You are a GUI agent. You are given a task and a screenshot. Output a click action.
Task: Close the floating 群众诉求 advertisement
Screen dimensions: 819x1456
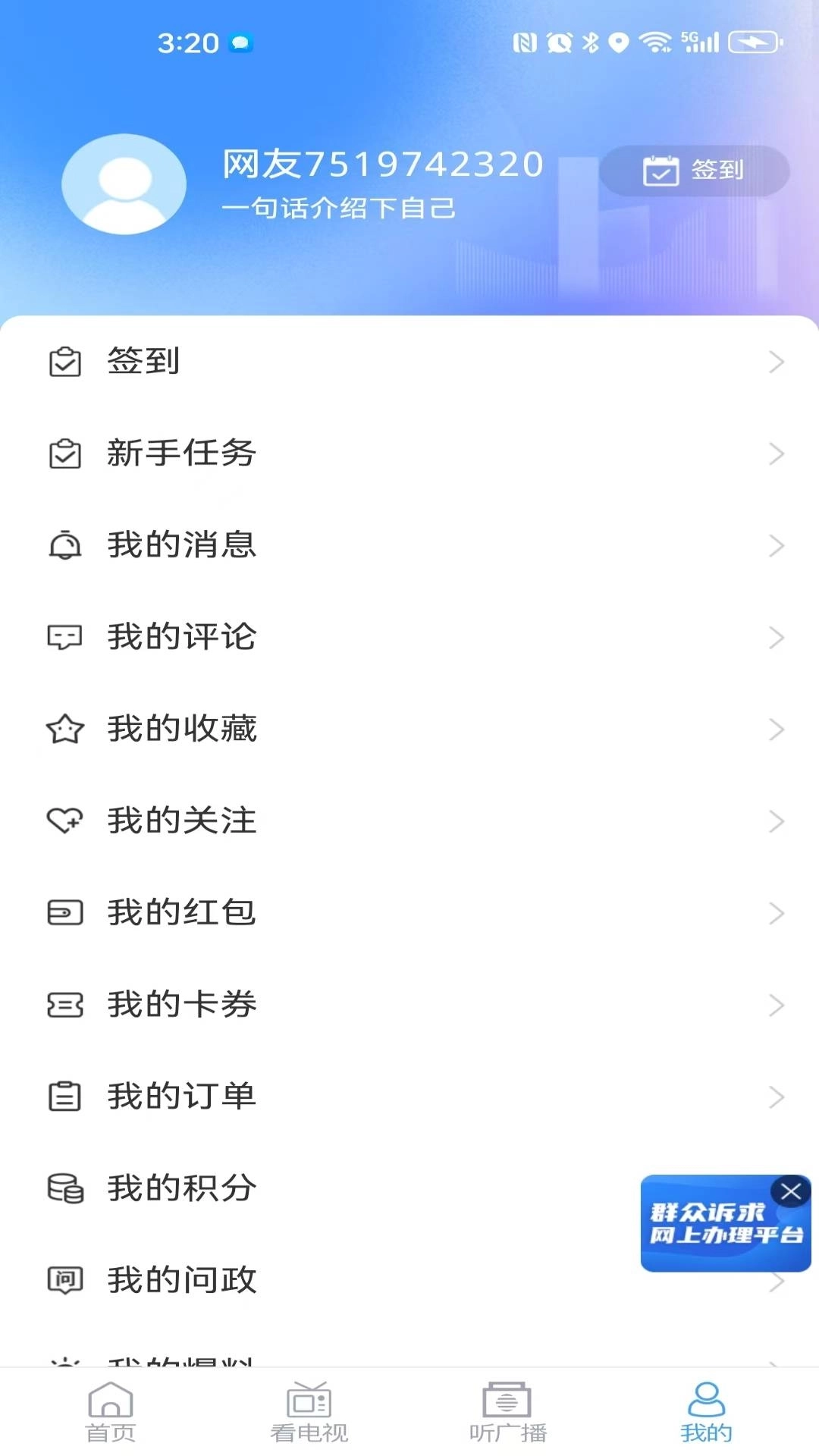[791, 1190]
